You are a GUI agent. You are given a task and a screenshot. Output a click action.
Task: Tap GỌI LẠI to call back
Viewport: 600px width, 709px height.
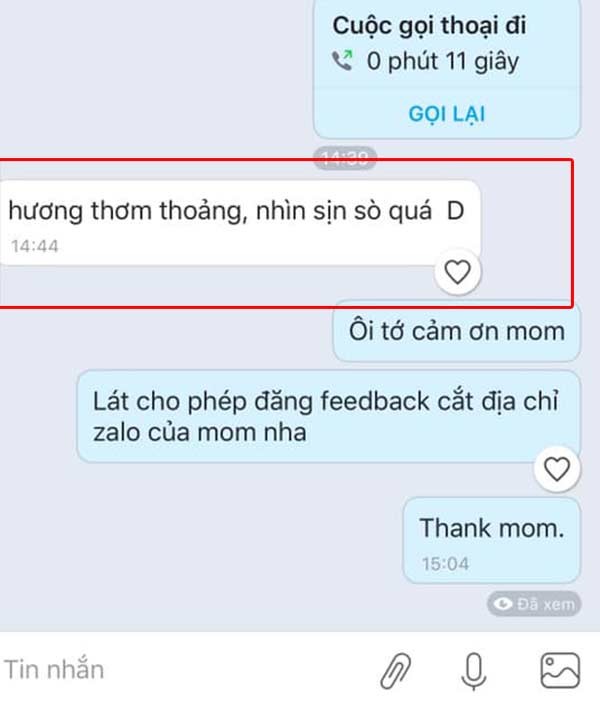click(446, 114)
